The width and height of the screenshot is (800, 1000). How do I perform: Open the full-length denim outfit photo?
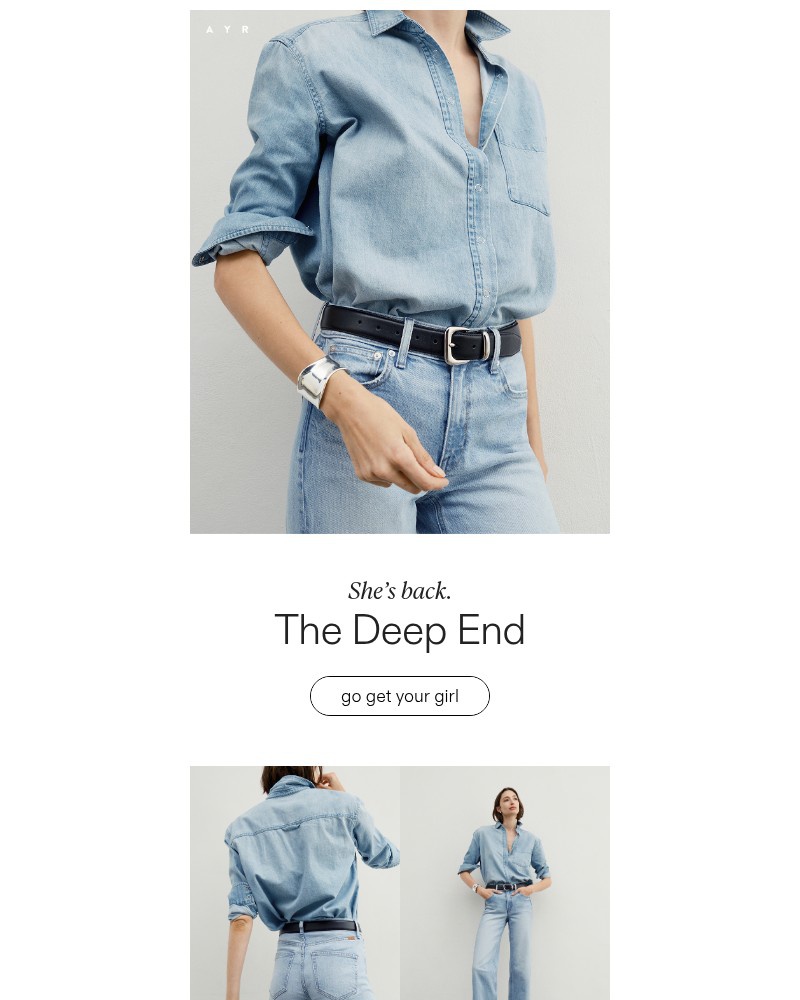click(505, 882)
